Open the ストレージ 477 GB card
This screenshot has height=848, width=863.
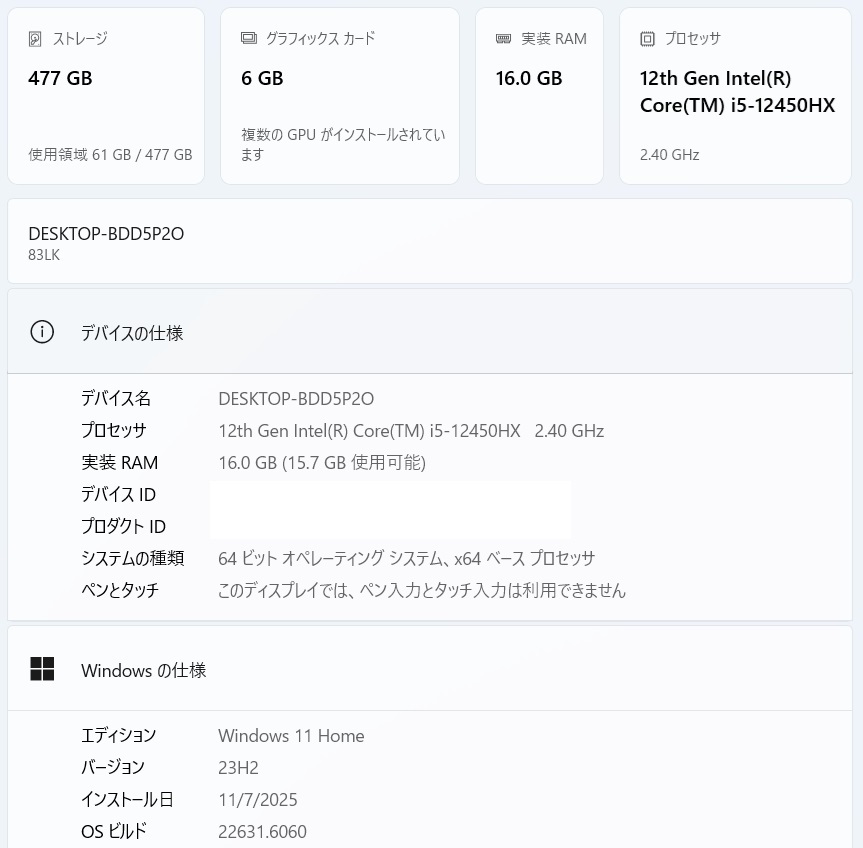pos(106,96)
